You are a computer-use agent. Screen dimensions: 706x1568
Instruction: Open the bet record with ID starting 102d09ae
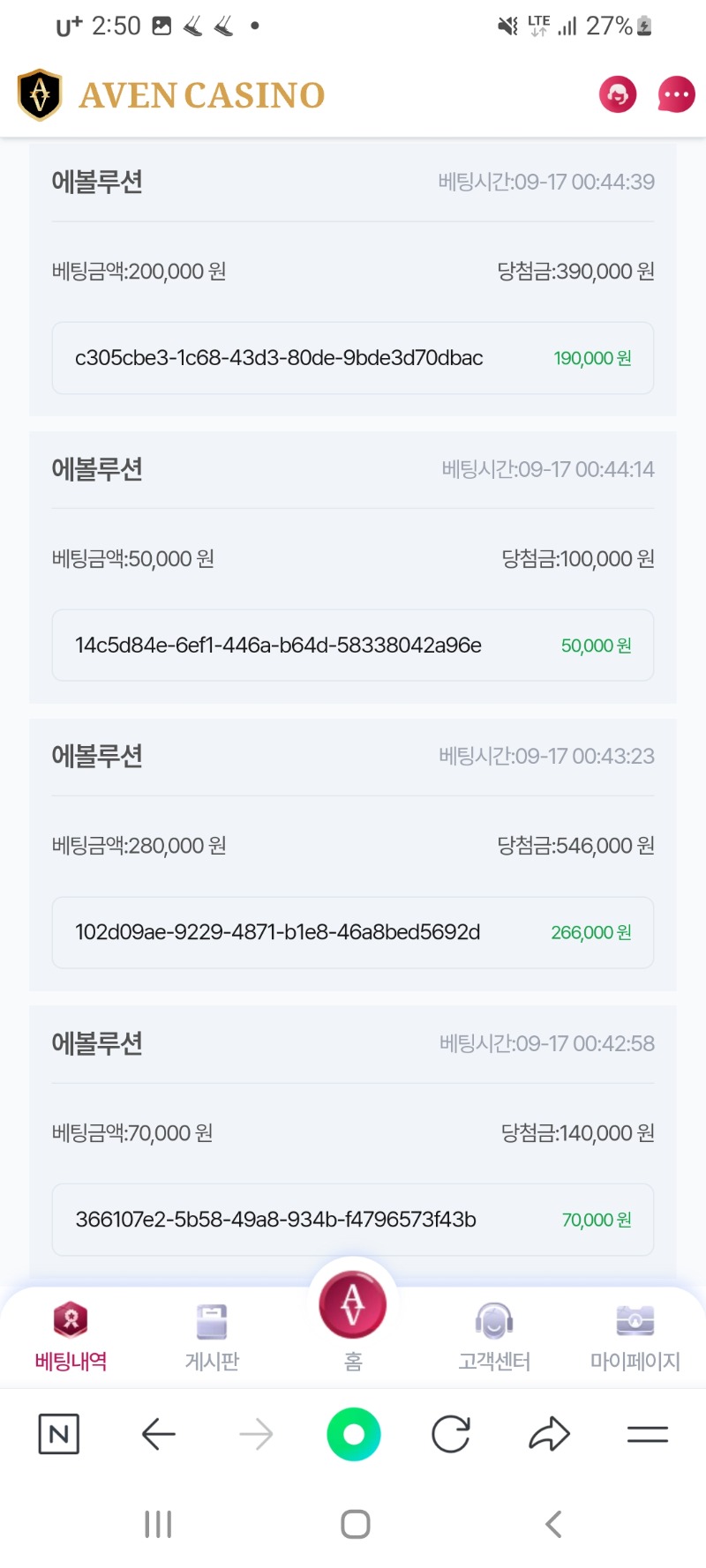pos(353,932)
